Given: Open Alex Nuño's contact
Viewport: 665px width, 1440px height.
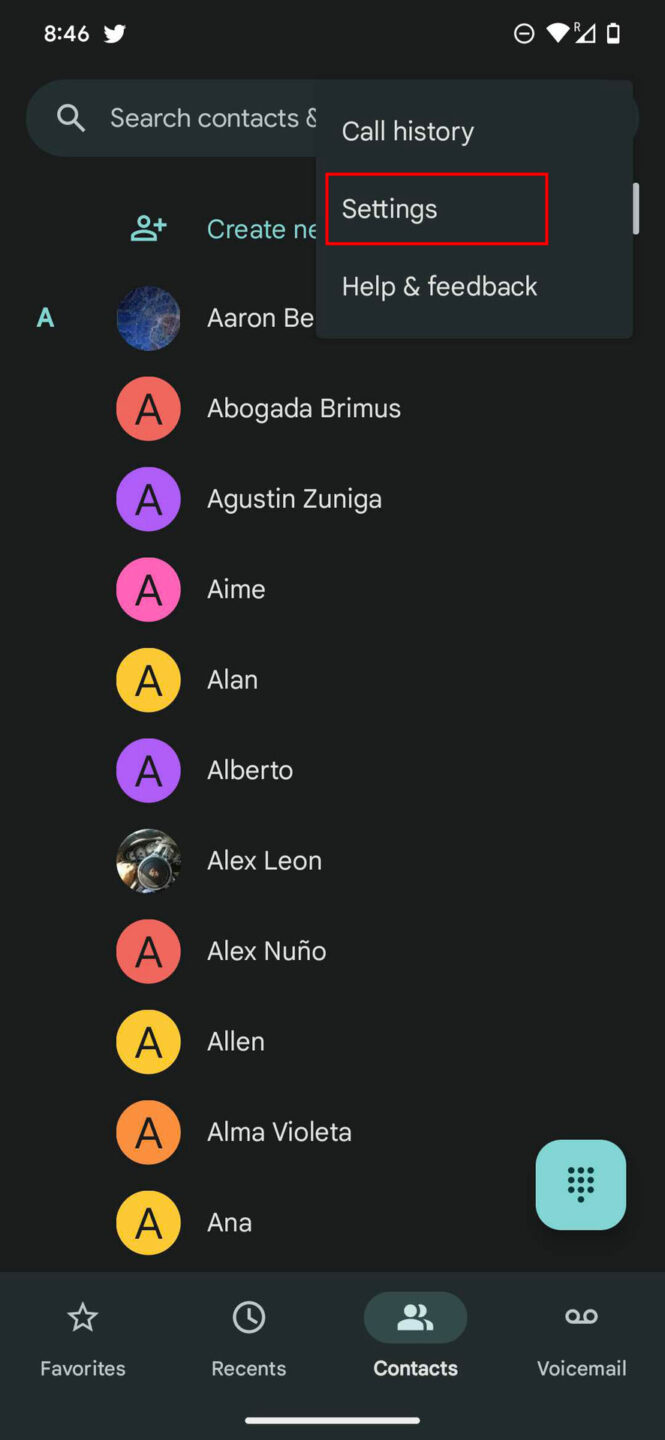Looking at the screenshot, I should pos(266,951).
